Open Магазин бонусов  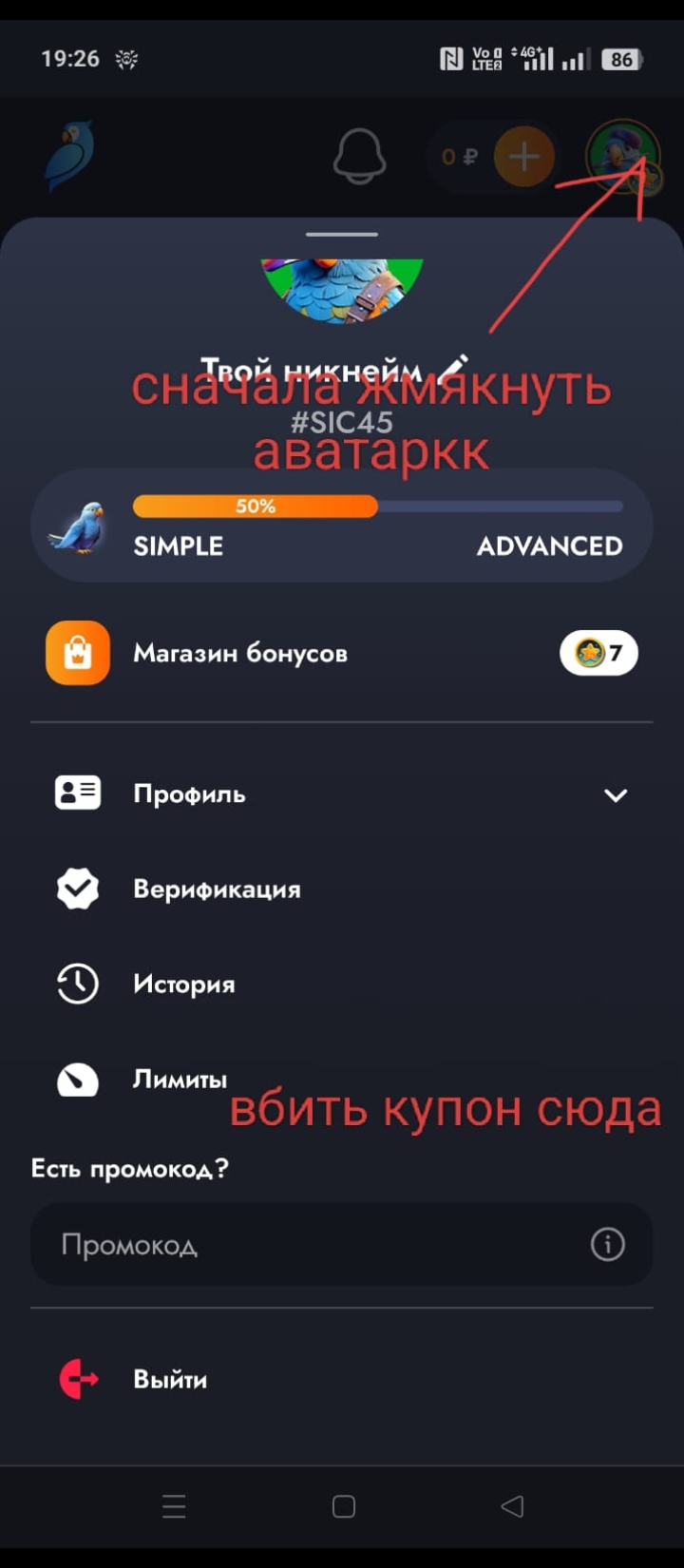pyautogui.click(x=239, y=653)
